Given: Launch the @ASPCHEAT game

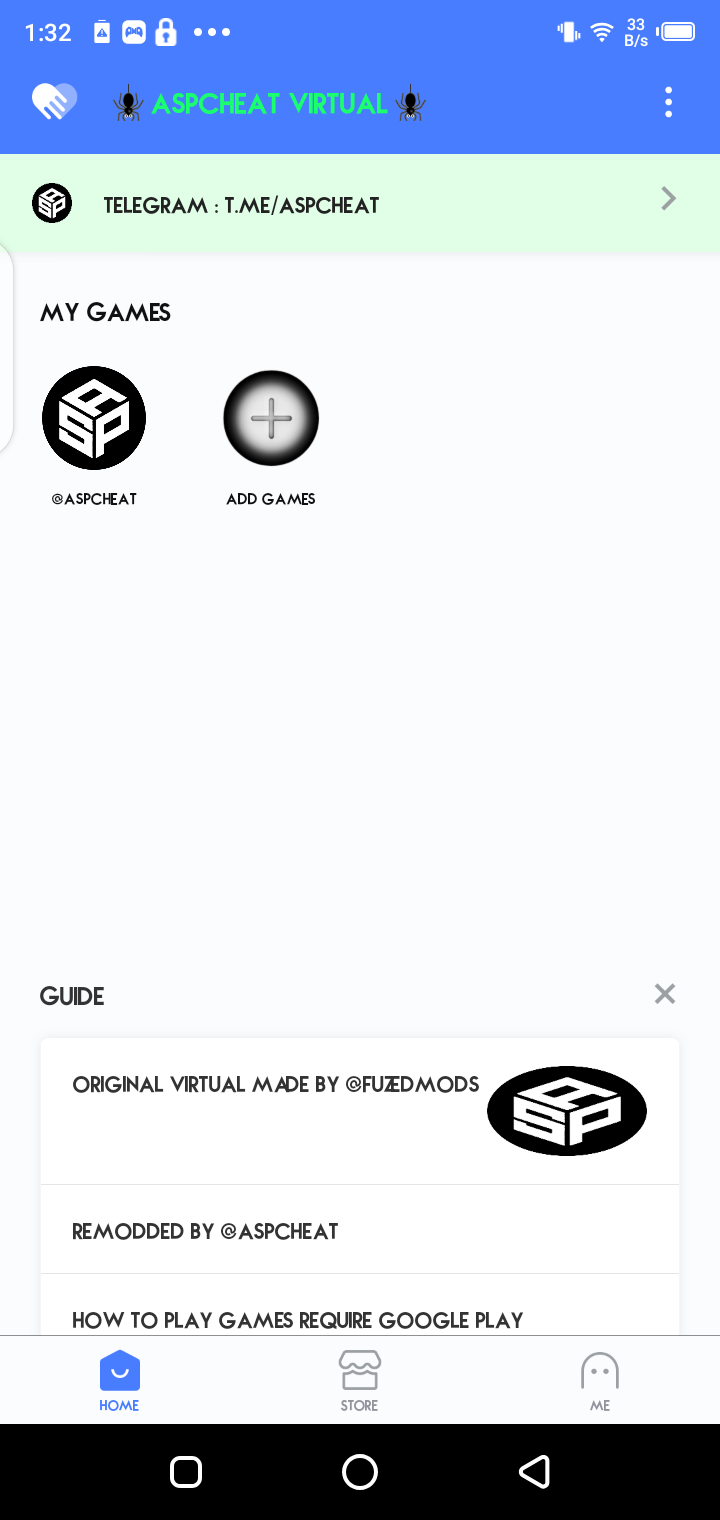Looking at the screenshot, I should point(94,418).
